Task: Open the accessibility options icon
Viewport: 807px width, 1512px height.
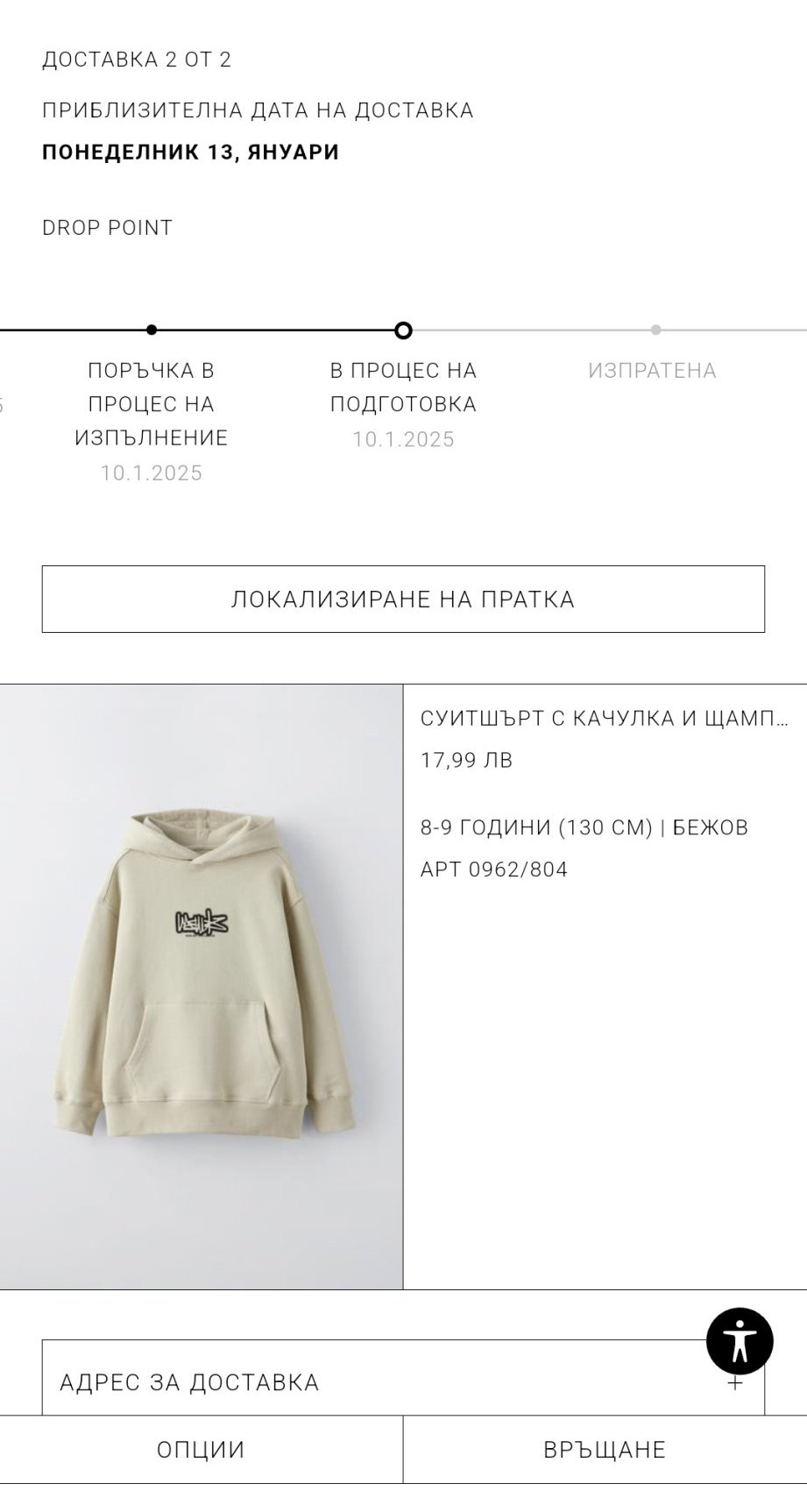Action: click(x=740, y=1341)
